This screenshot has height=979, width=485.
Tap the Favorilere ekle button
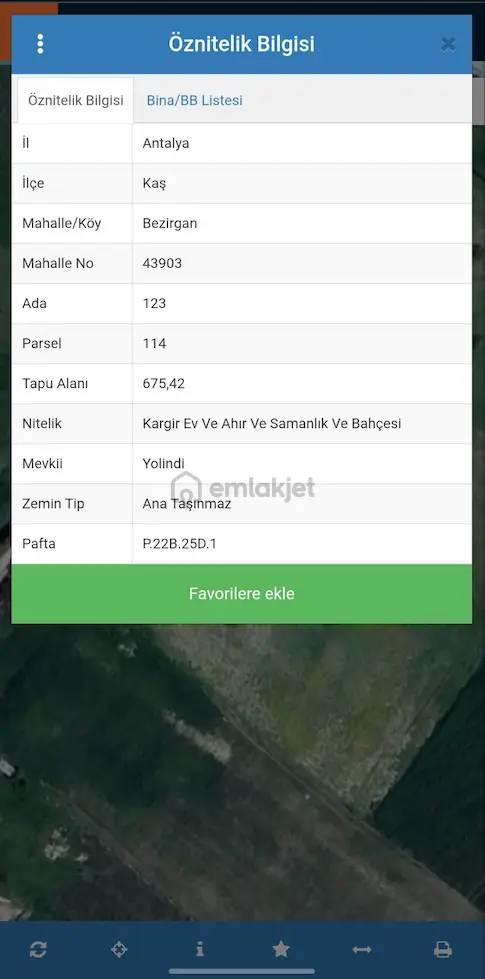[x=242, y=593]
